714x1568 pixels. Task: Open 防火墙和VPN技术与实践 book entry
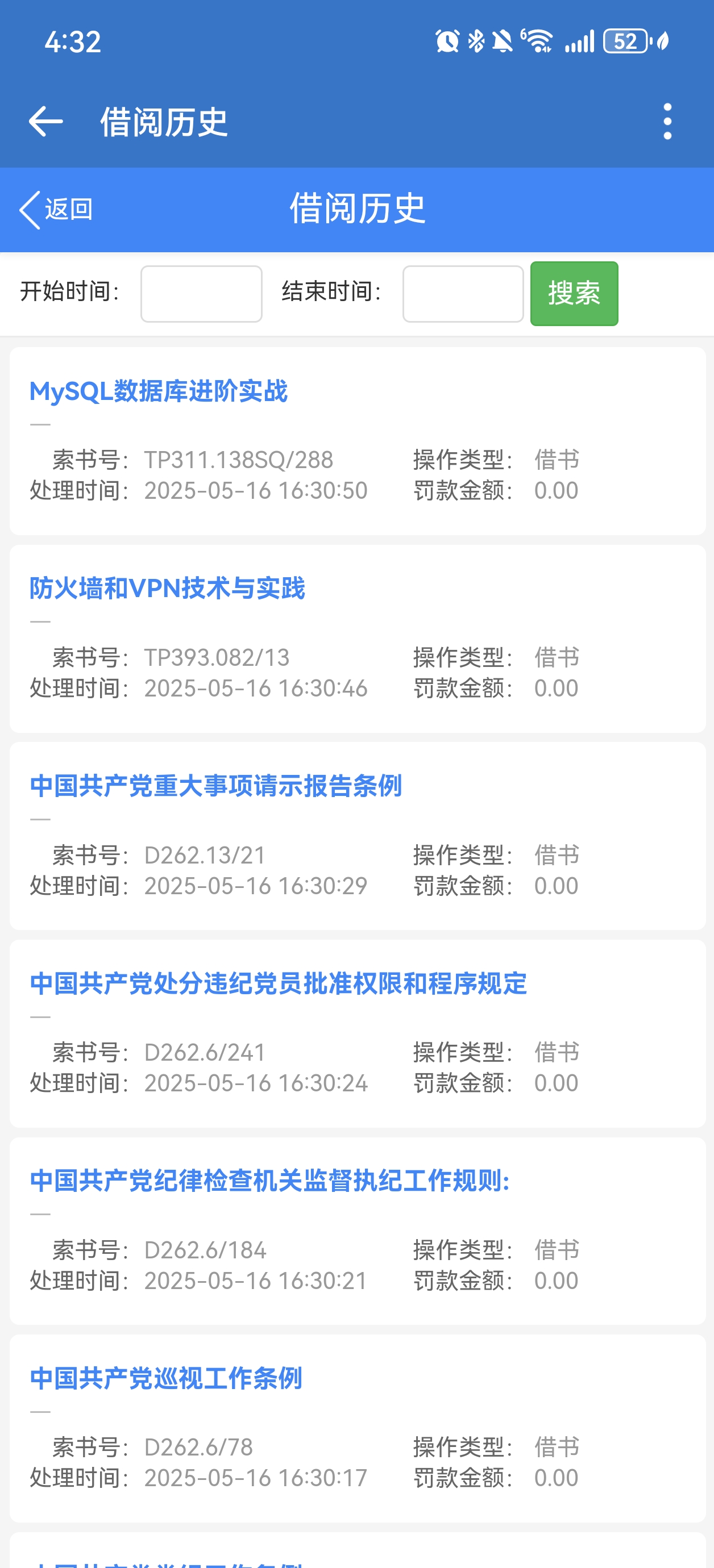pos(167,589)
